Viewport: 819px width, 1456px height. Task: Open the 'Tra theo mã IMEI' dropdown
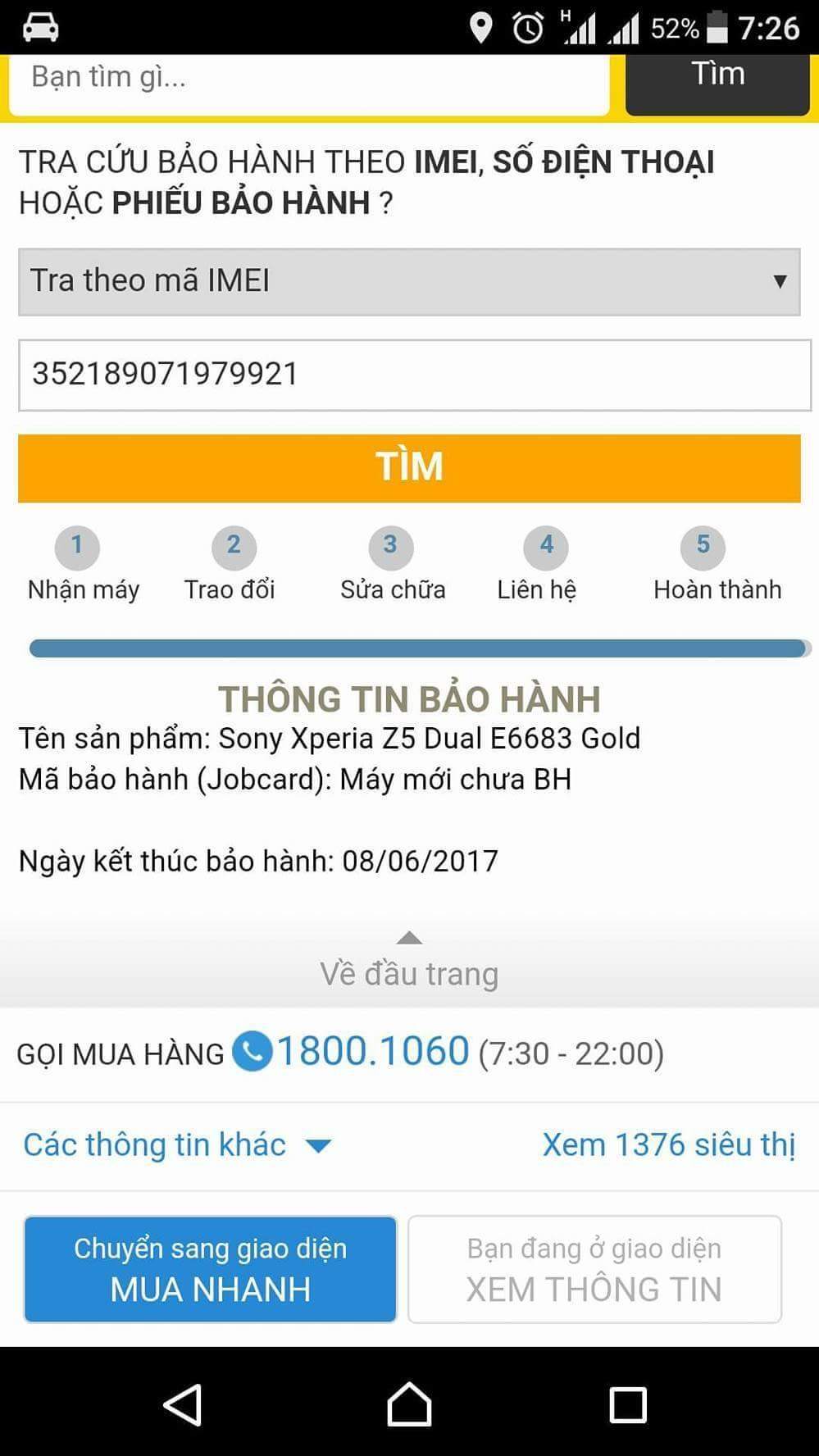(x=409, y=281)
